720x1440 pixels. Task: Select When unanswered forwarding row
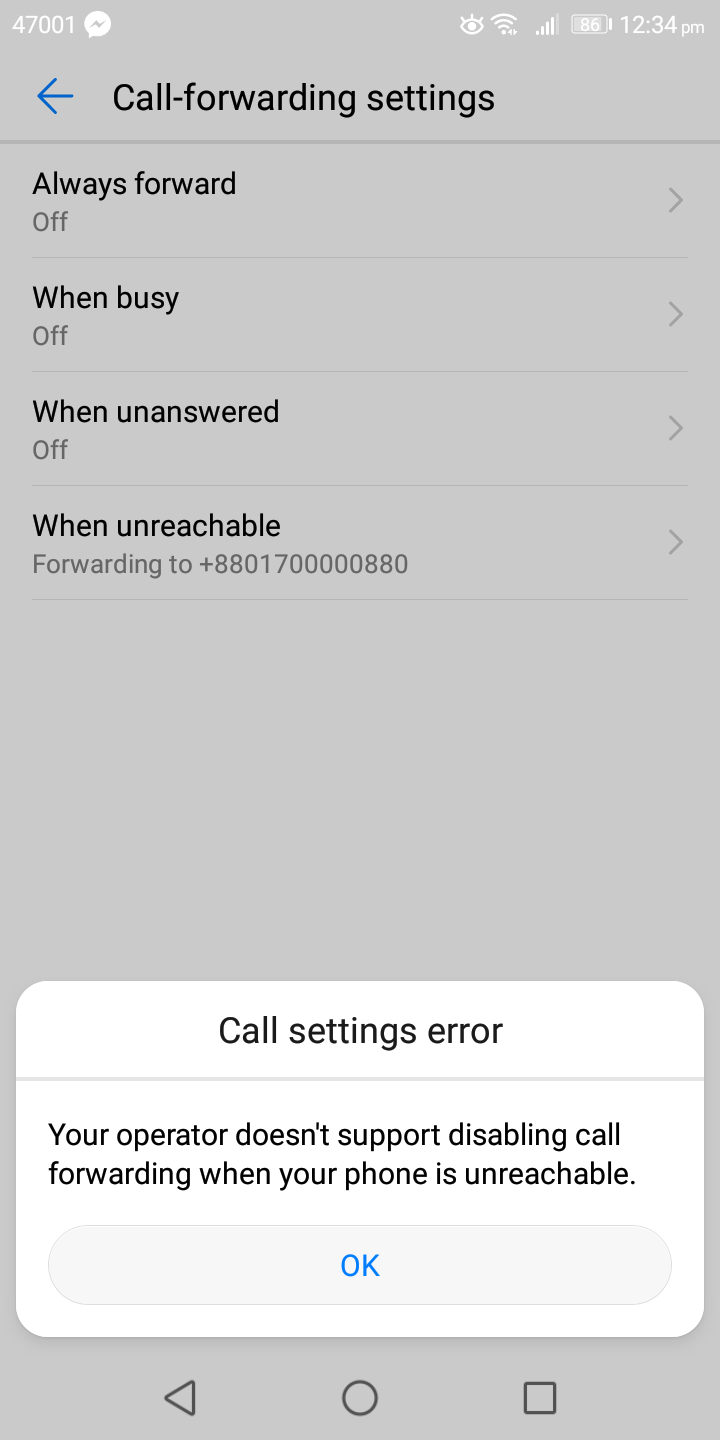coord(360,429)
